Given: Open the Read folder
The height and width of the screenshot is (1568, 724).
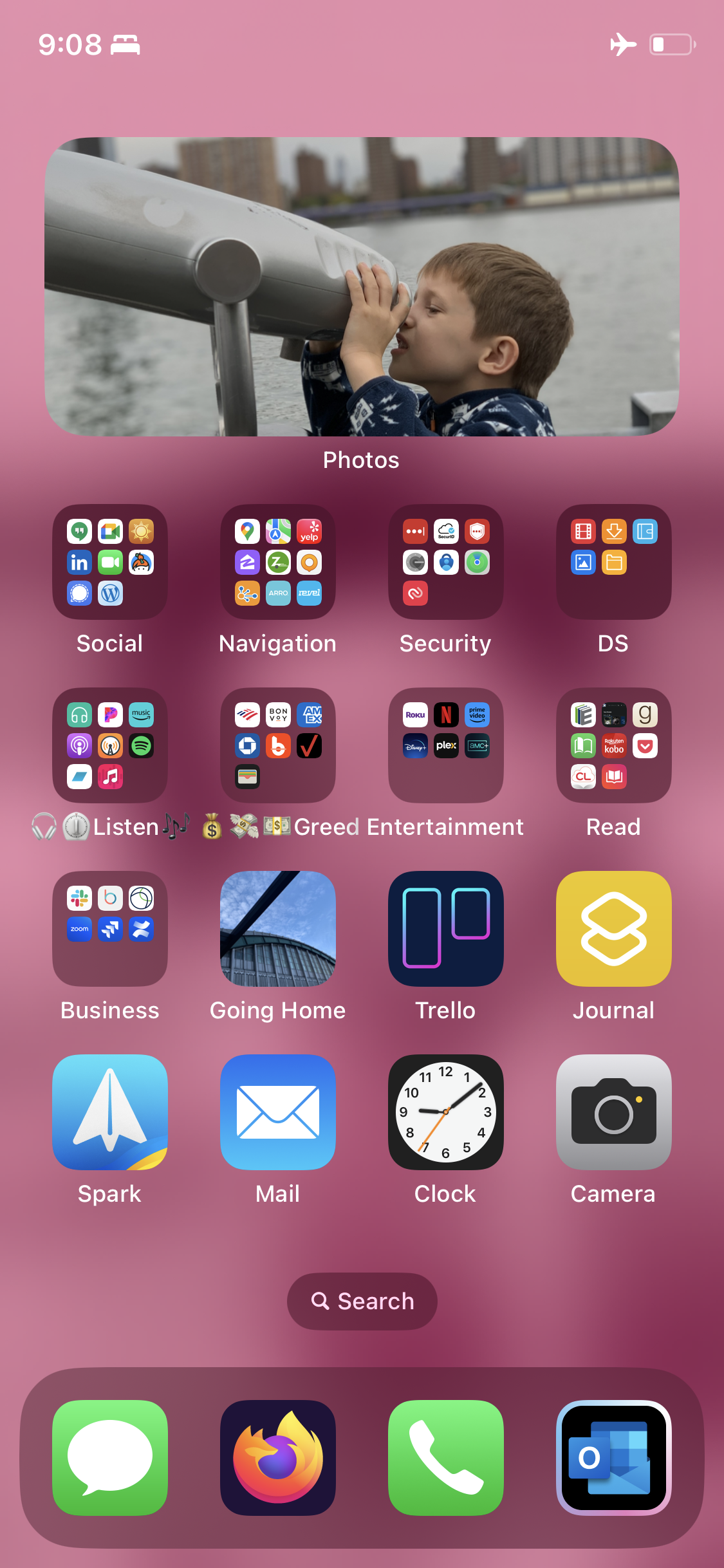Looking at the screenshot, I should (614, 745).
